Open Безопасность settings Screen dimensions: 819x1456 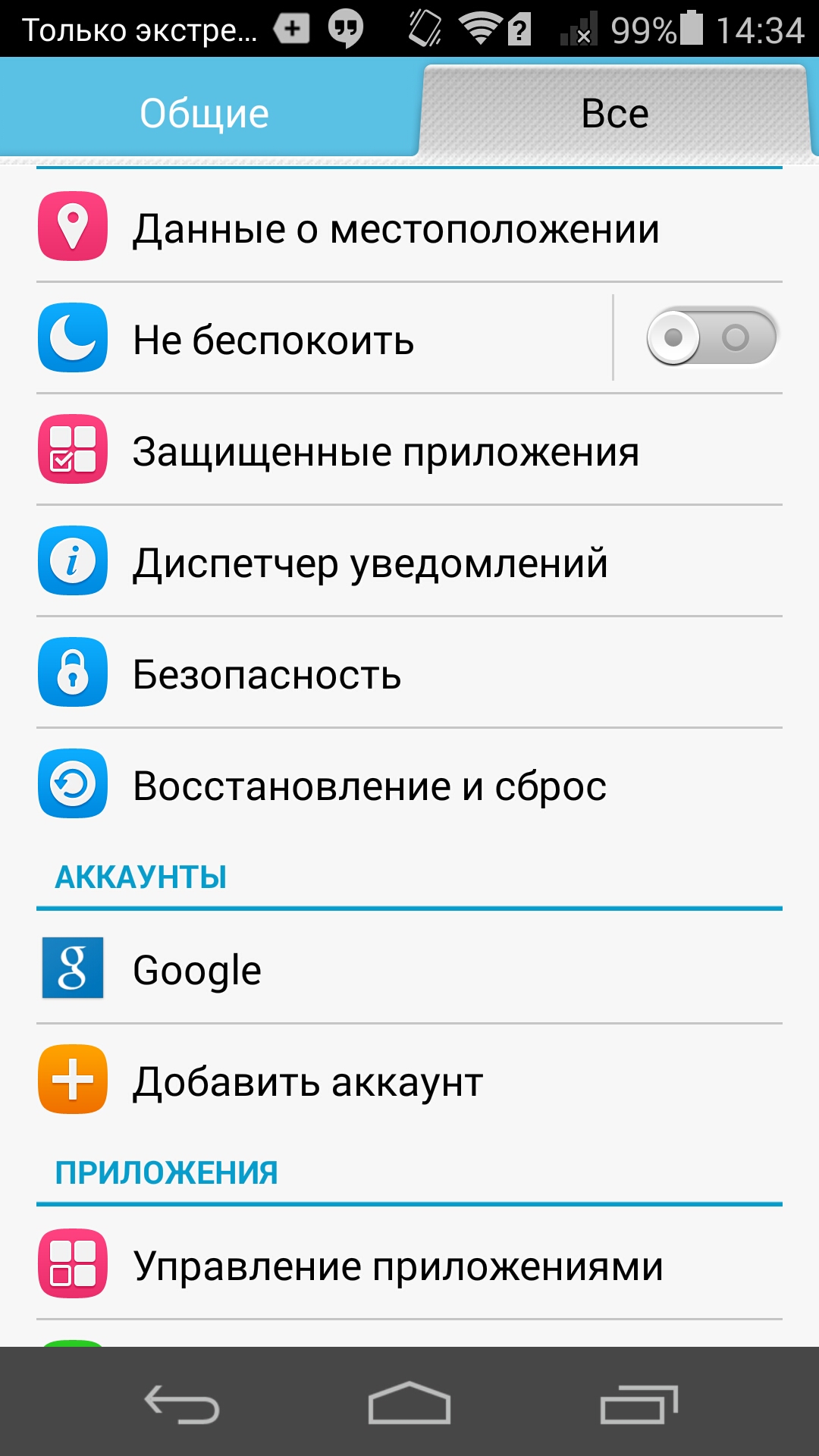tap(265, 674)
